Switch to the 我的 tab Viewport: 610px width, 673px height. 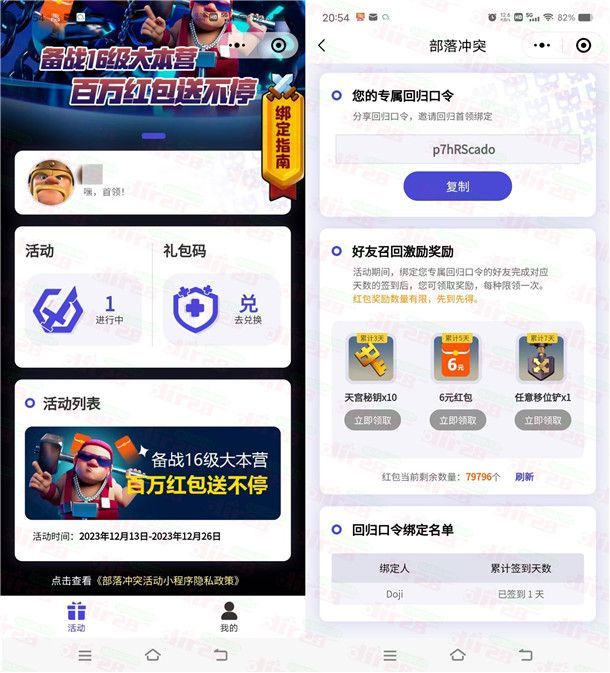[228, 617]
